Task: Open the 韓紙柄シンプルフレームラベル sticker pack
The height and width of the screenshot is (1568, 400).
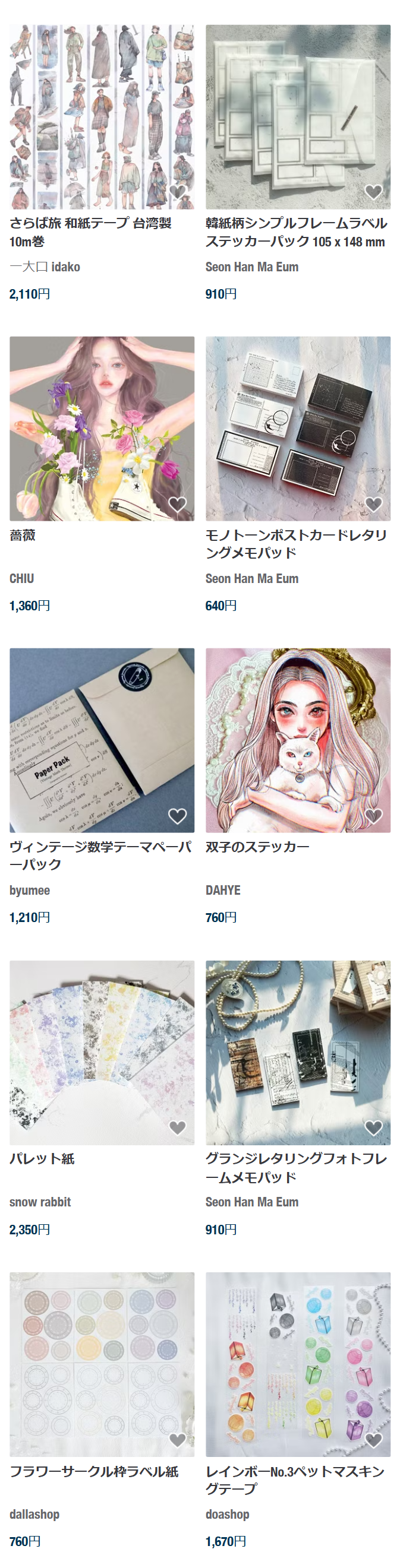Action: coord(298,117)
